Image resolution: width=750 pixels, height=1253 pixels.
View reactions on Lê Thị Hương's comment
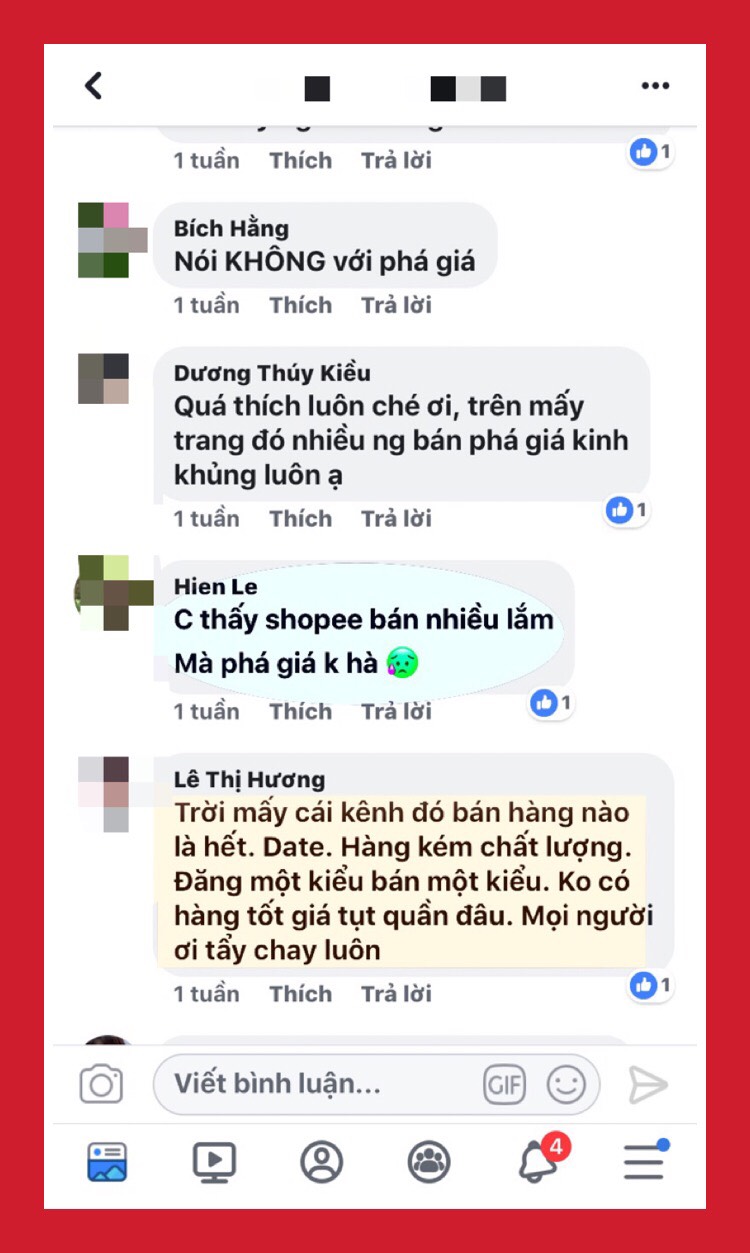pos(651,986)
